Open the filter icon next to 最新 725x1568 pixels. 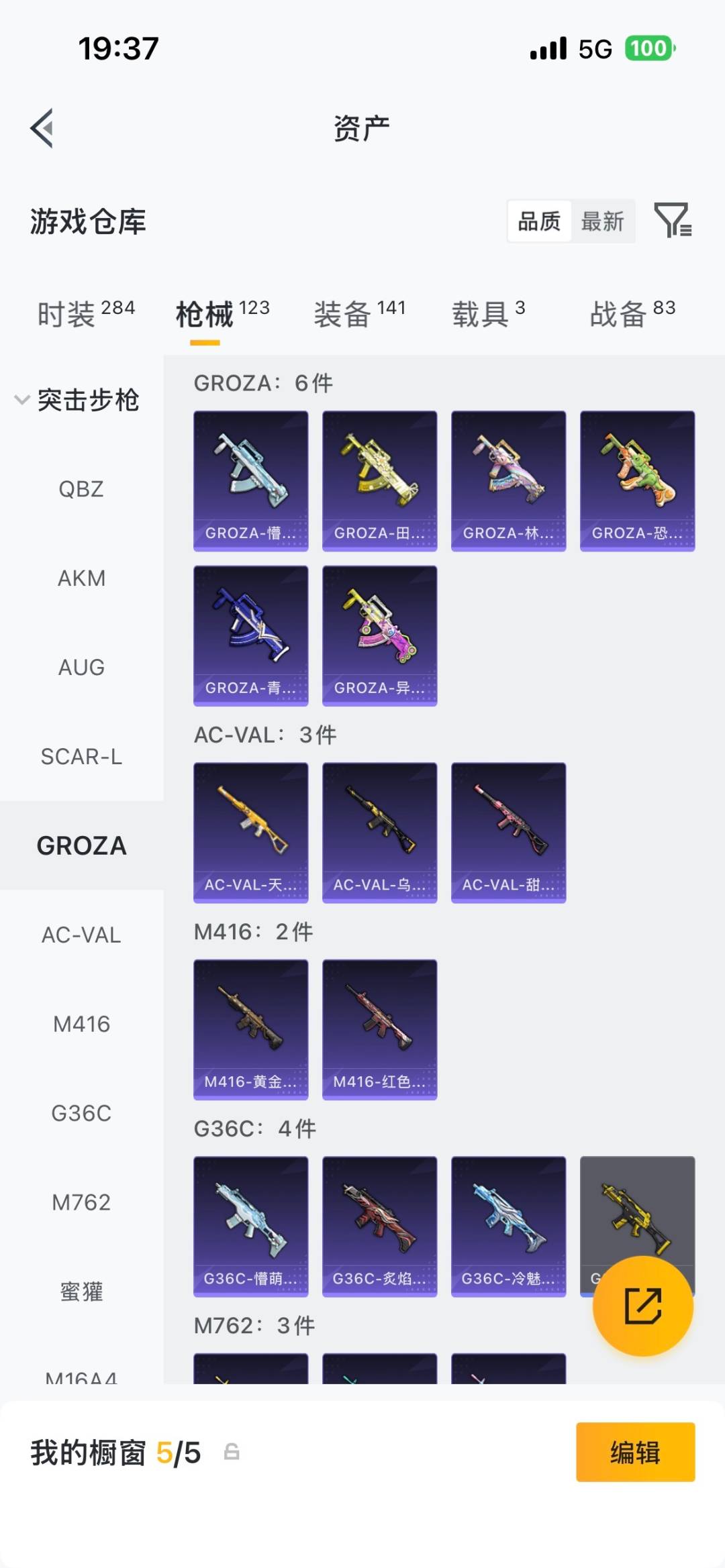point(673,221)
